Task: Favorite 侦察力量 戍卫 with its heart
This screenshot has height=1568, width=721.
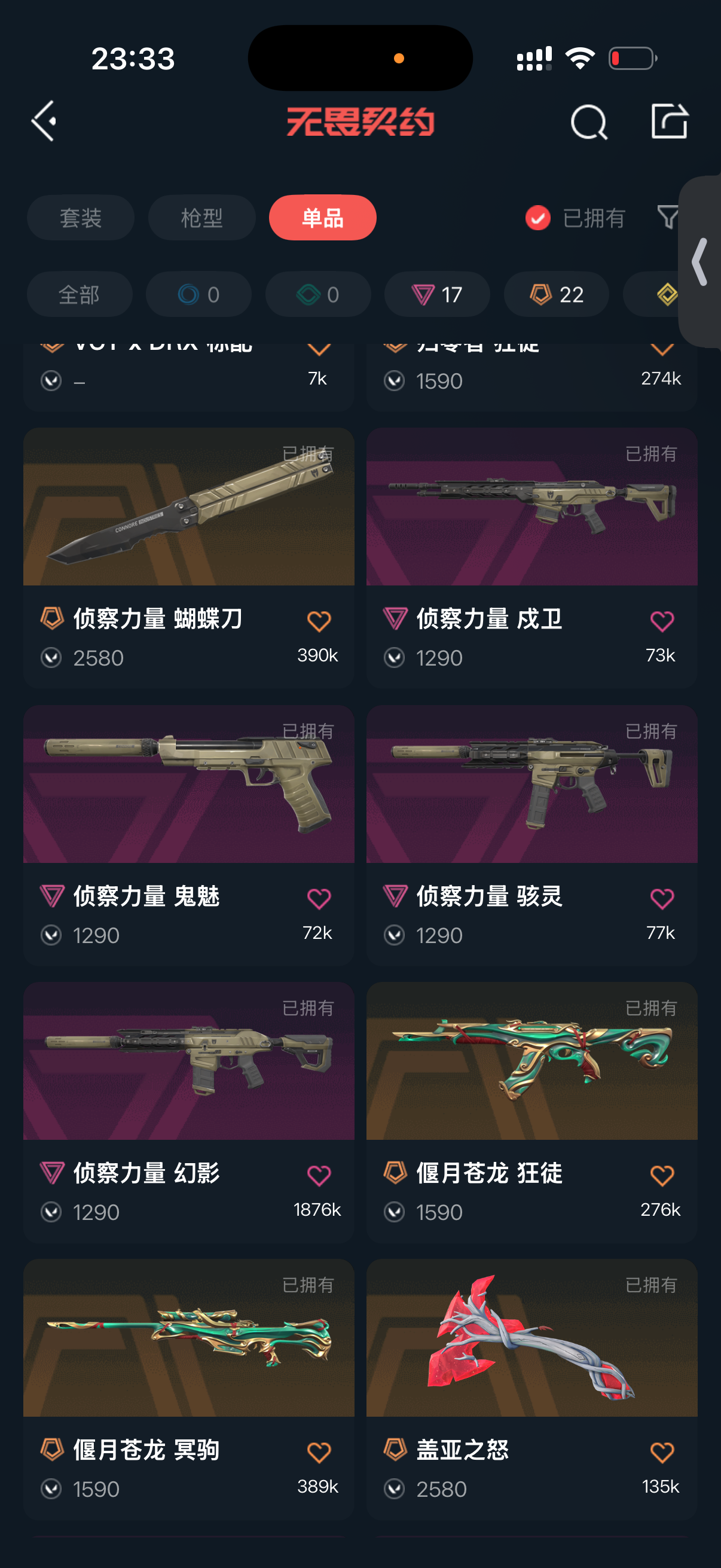Action: pyautogui.click(x=662, y=621)
